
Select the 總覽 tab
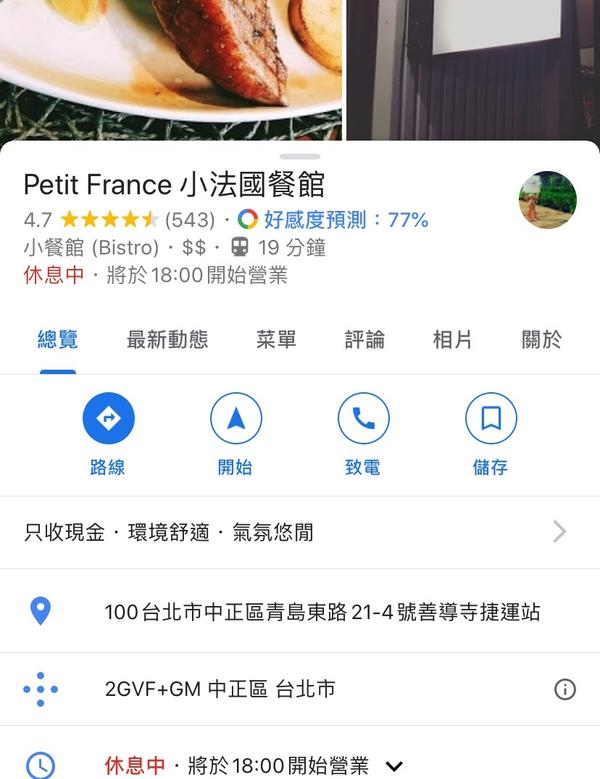coord(58,340)
